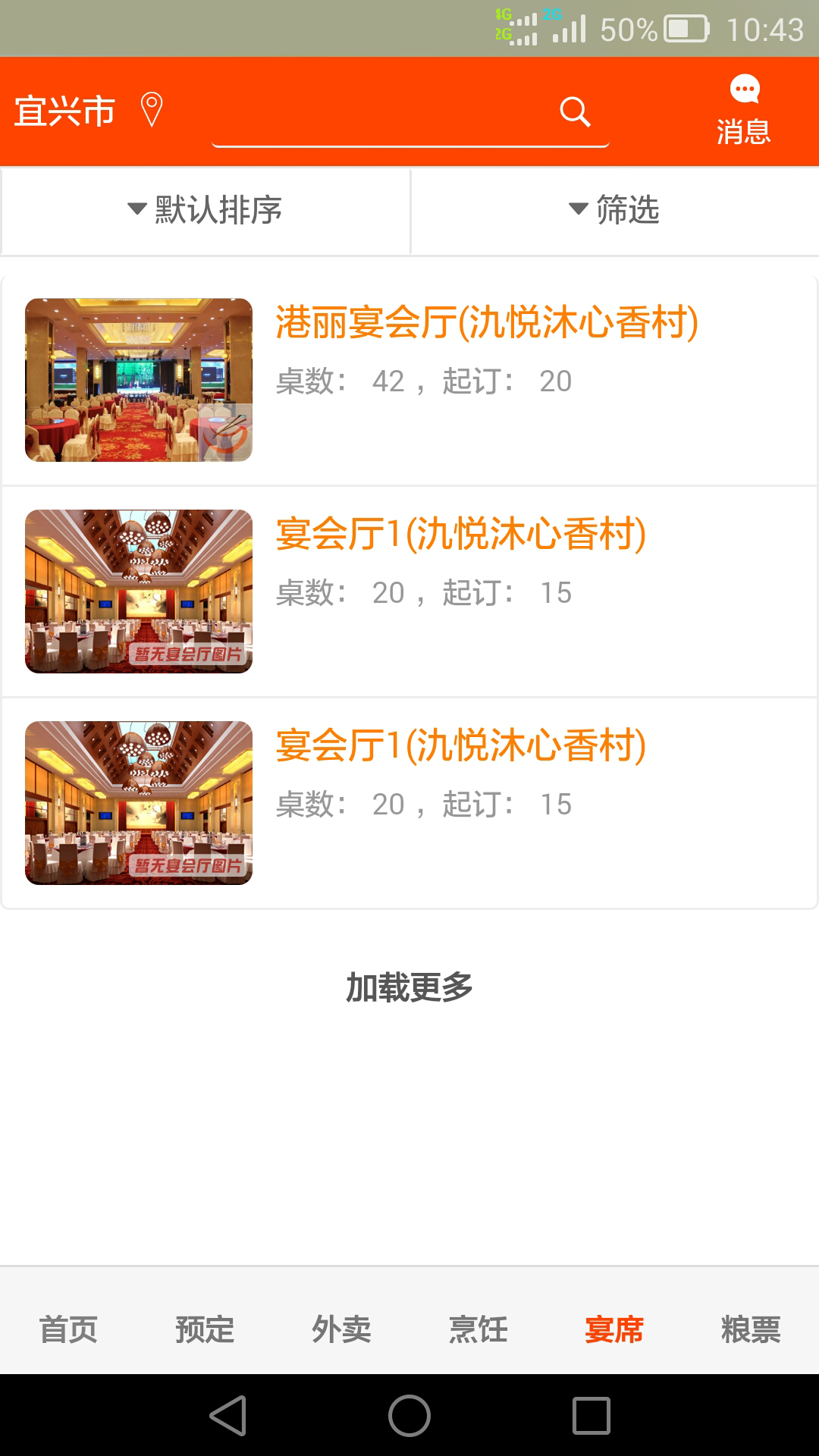The width and height of the screenshot is (819, 1456).
Task: Tap 加载更多 to load more
Action: pyautogui.click(x=409, y=987)
